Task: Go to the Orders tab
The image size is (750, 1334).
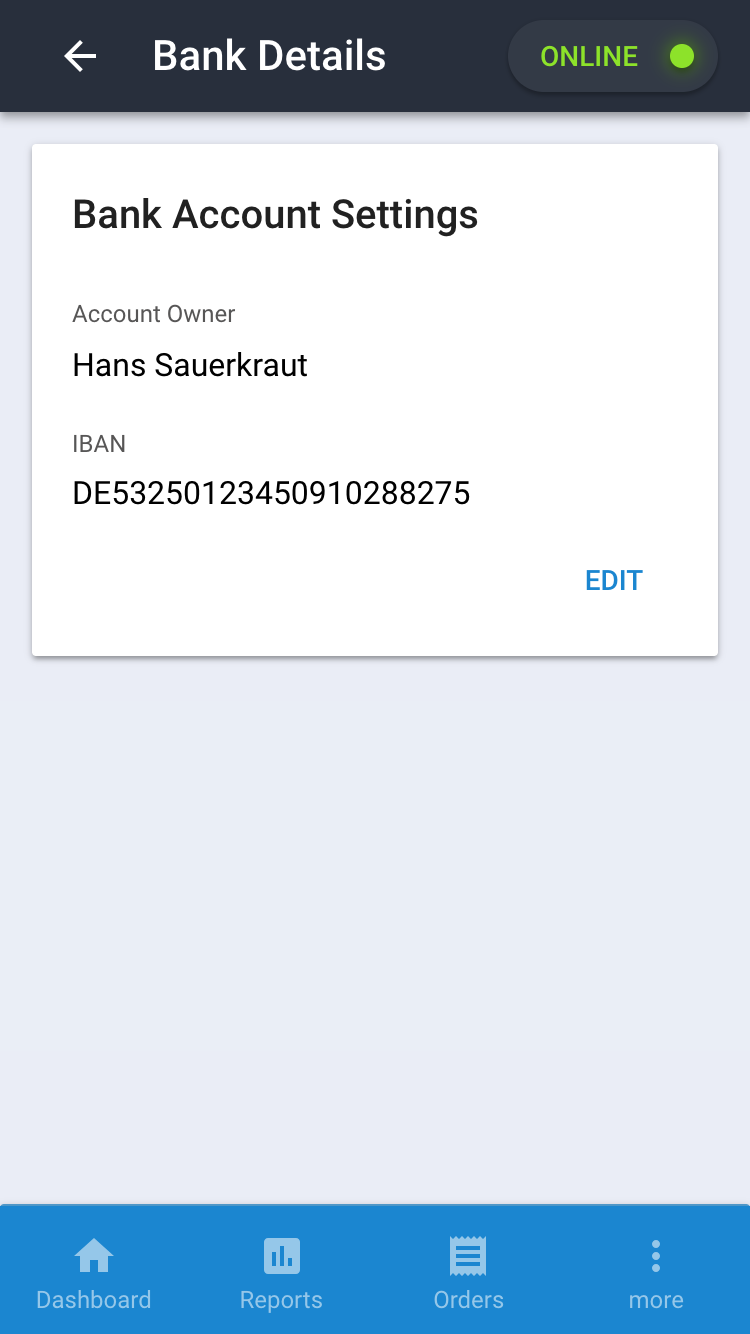Action: pos(468,1272)
